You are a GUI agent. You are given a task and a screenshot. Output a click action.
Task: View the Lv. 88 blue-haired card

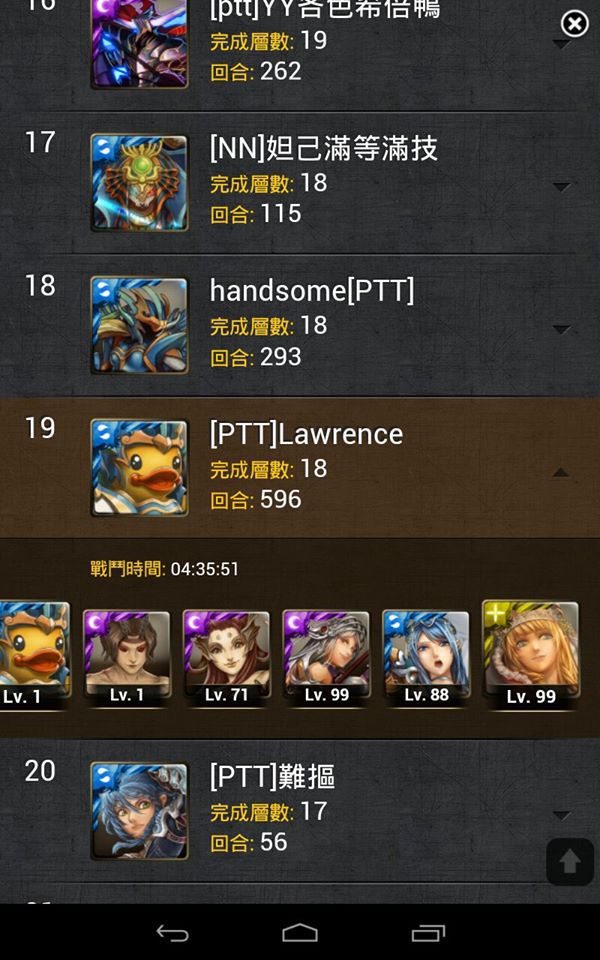point(426,658)
